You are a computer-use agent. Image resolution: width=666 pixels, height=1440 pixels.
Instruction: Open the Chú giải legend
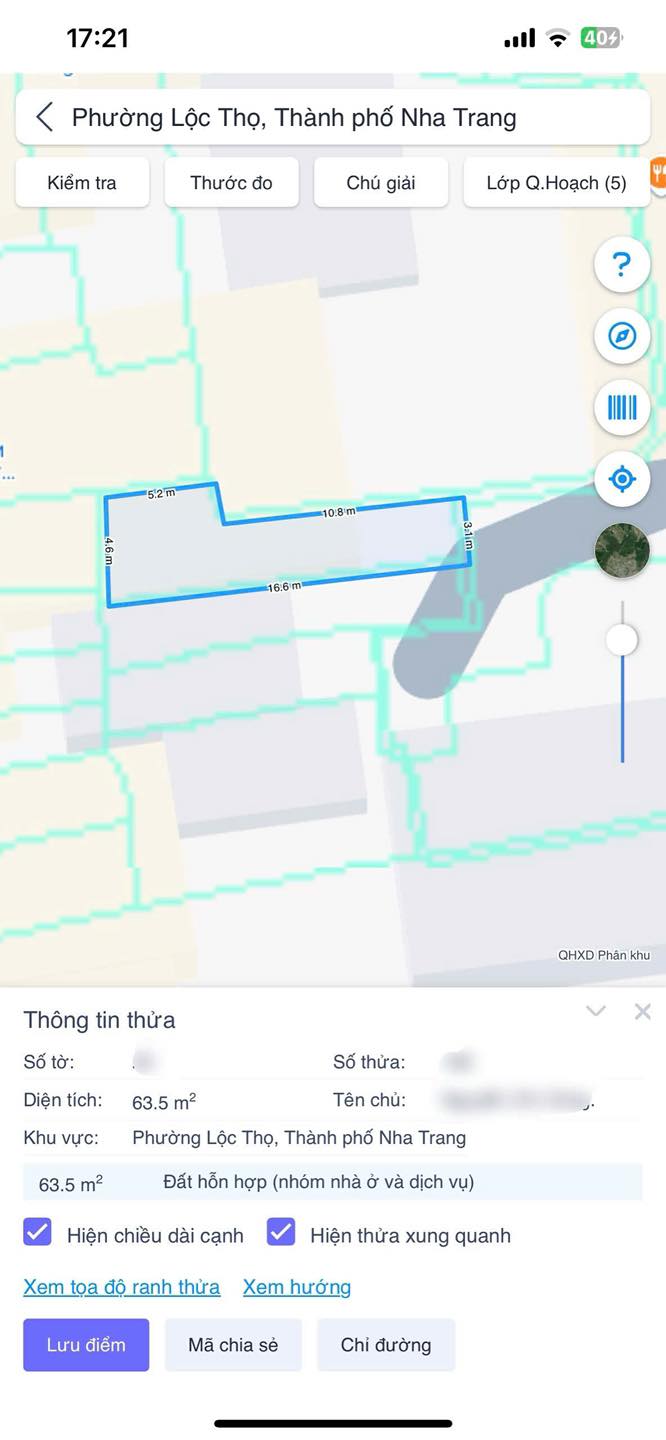[x=381, y=183]
